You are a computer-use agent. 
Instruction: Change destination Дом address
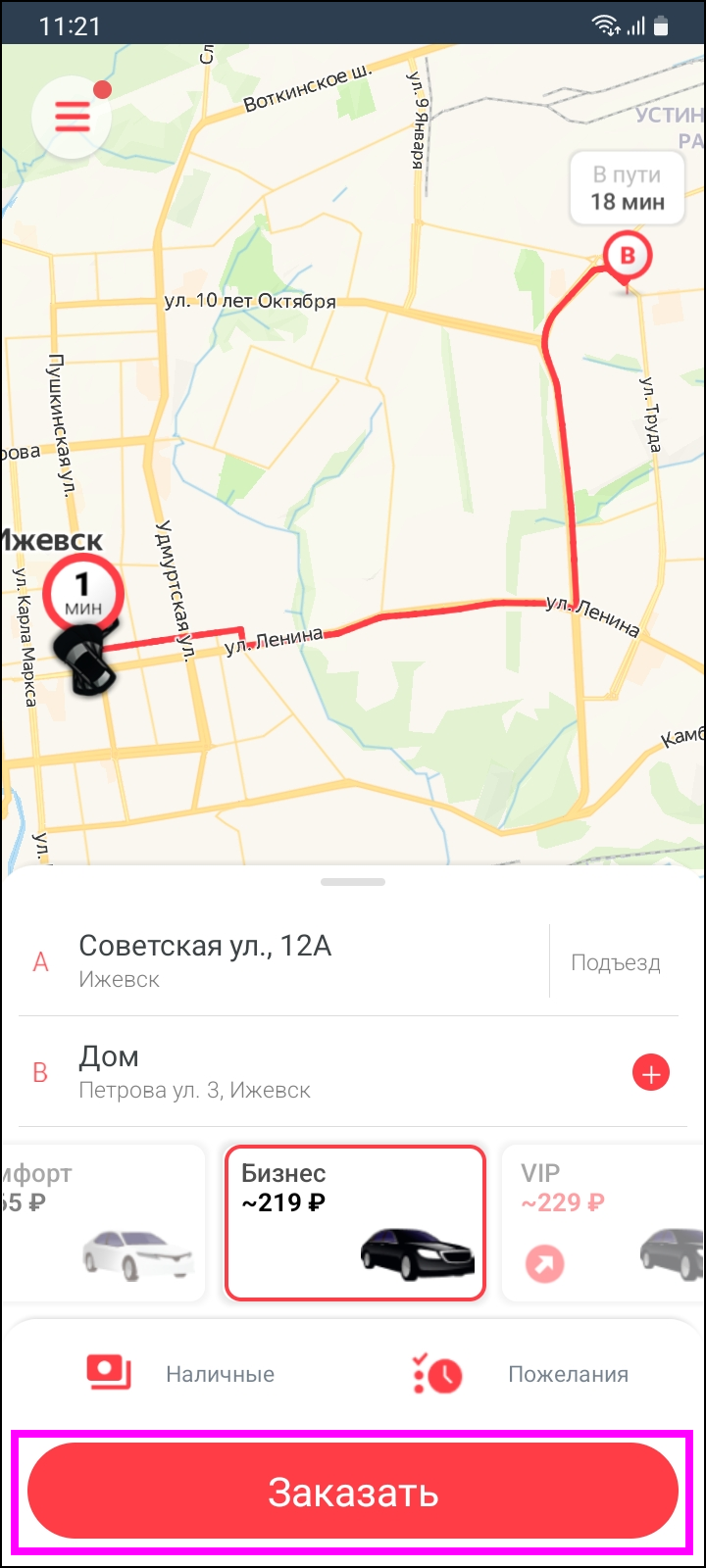(x=294, y=1071)
